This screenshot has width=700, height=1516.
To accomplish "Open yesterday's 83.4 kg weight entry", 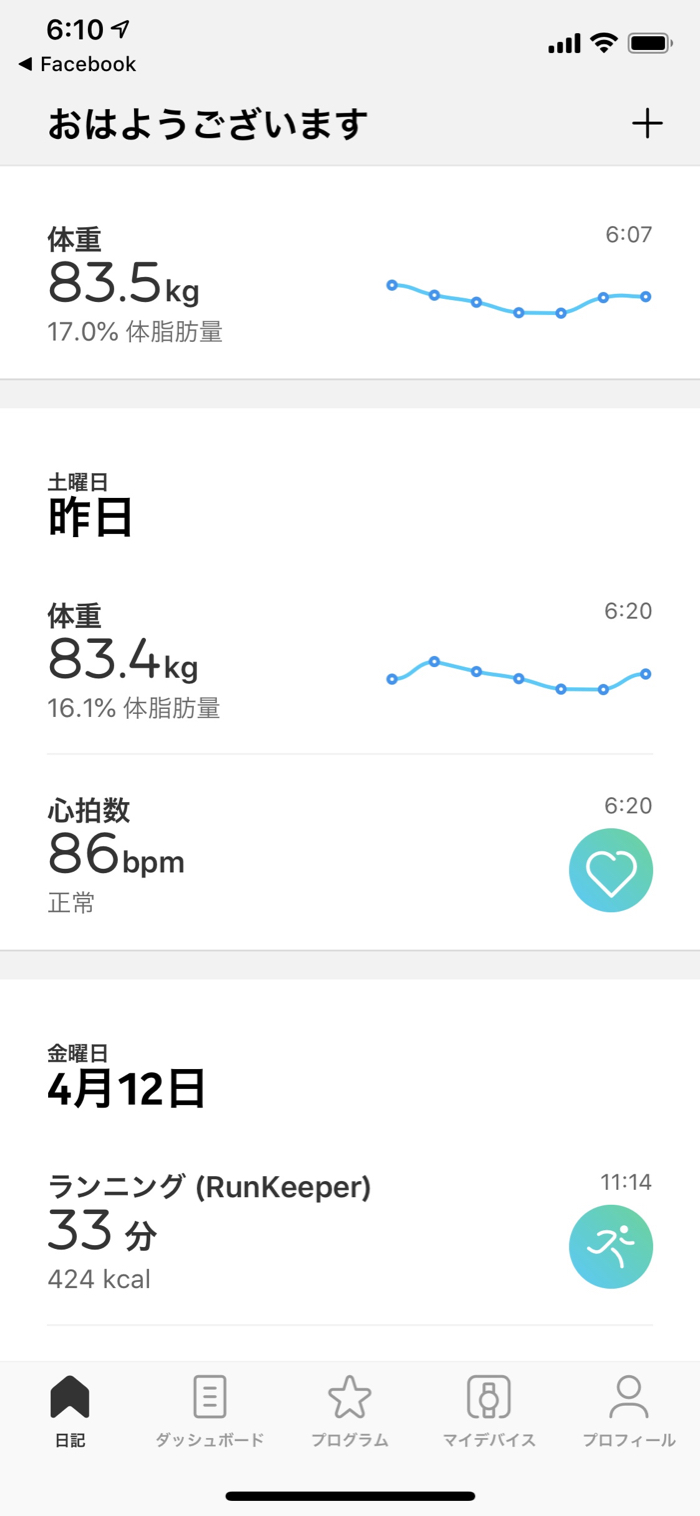I will [349, 662].
